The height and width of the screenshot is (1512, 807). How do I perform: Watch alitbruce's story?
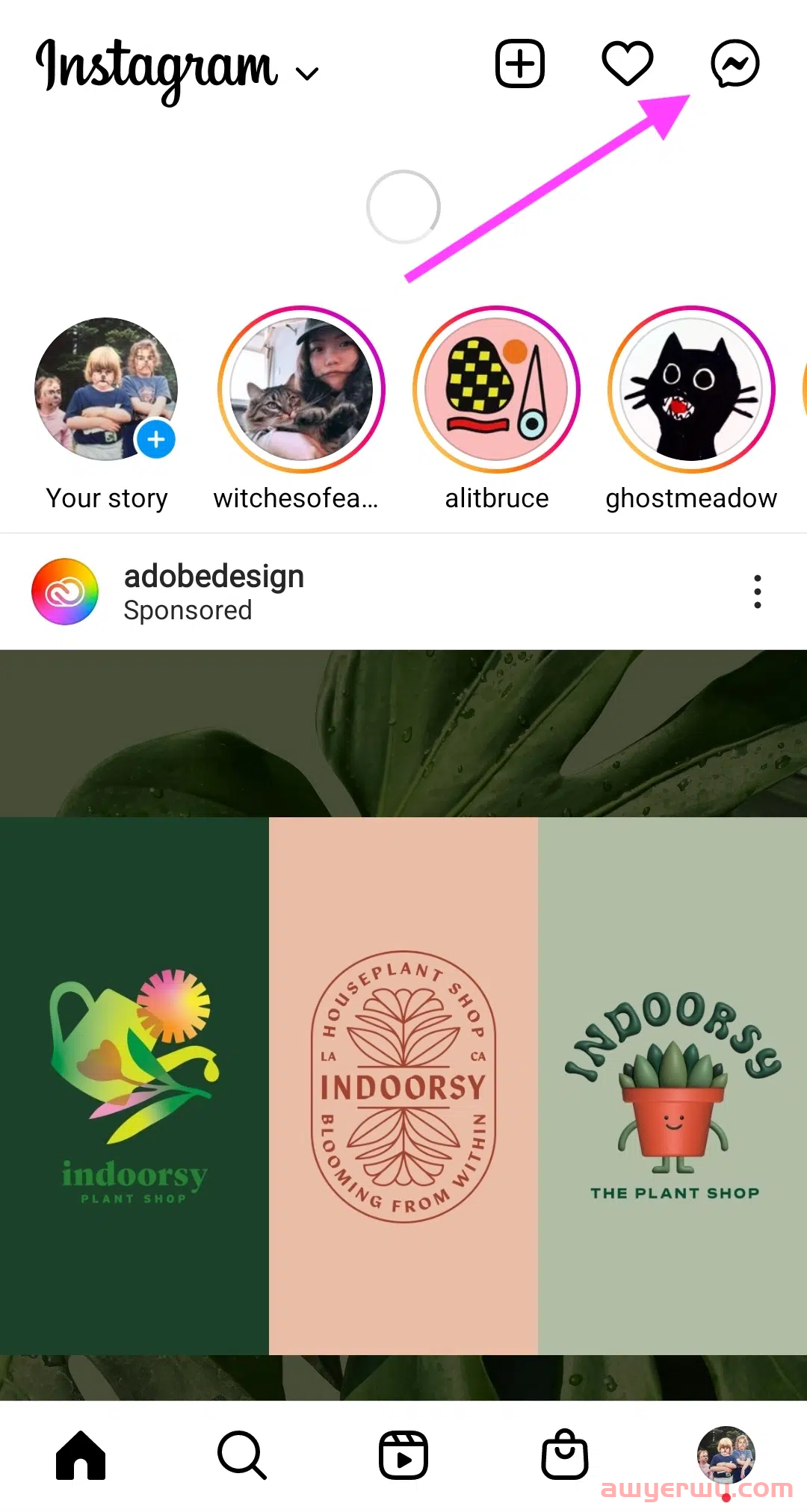(497, 390)
